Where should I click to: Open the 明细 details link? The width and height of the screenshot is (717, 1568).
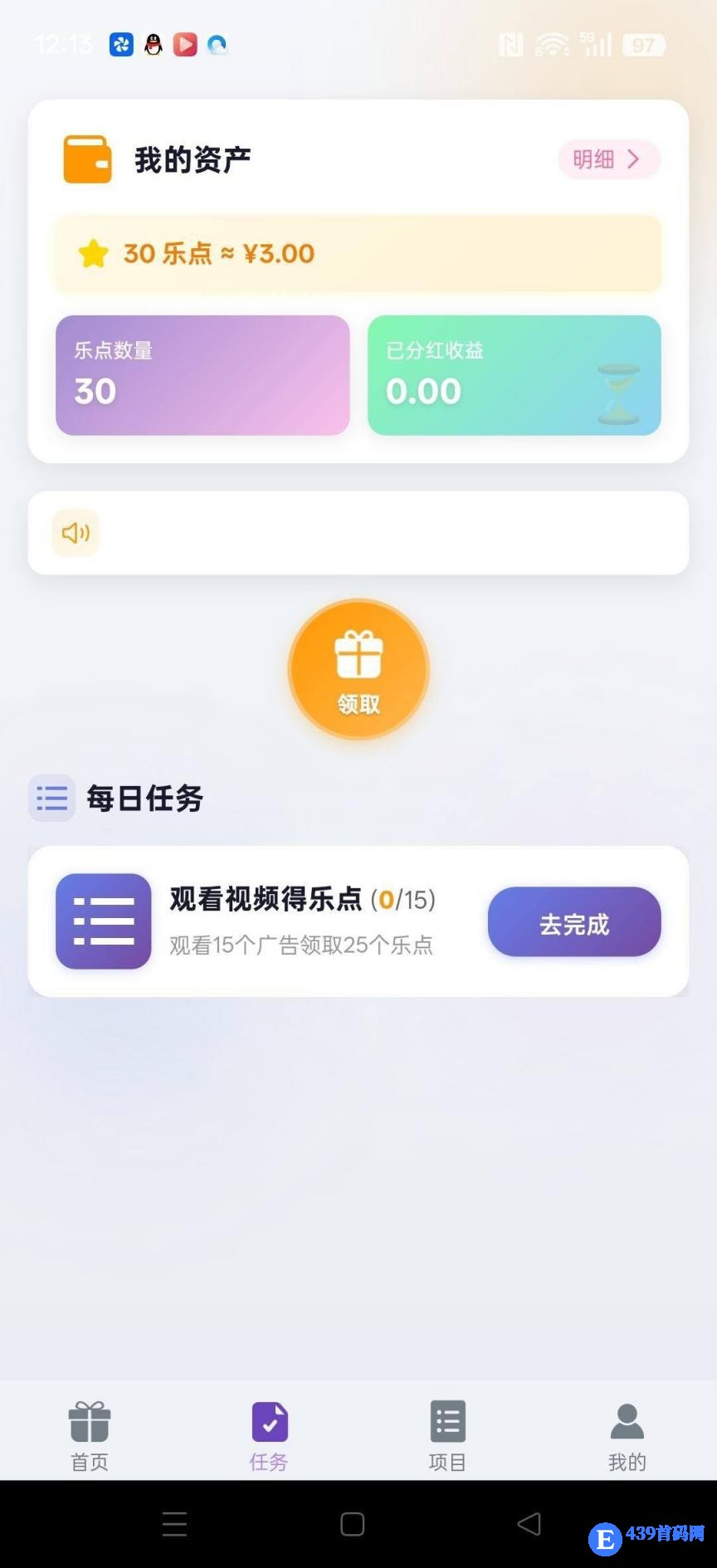(x=608, y=159)
